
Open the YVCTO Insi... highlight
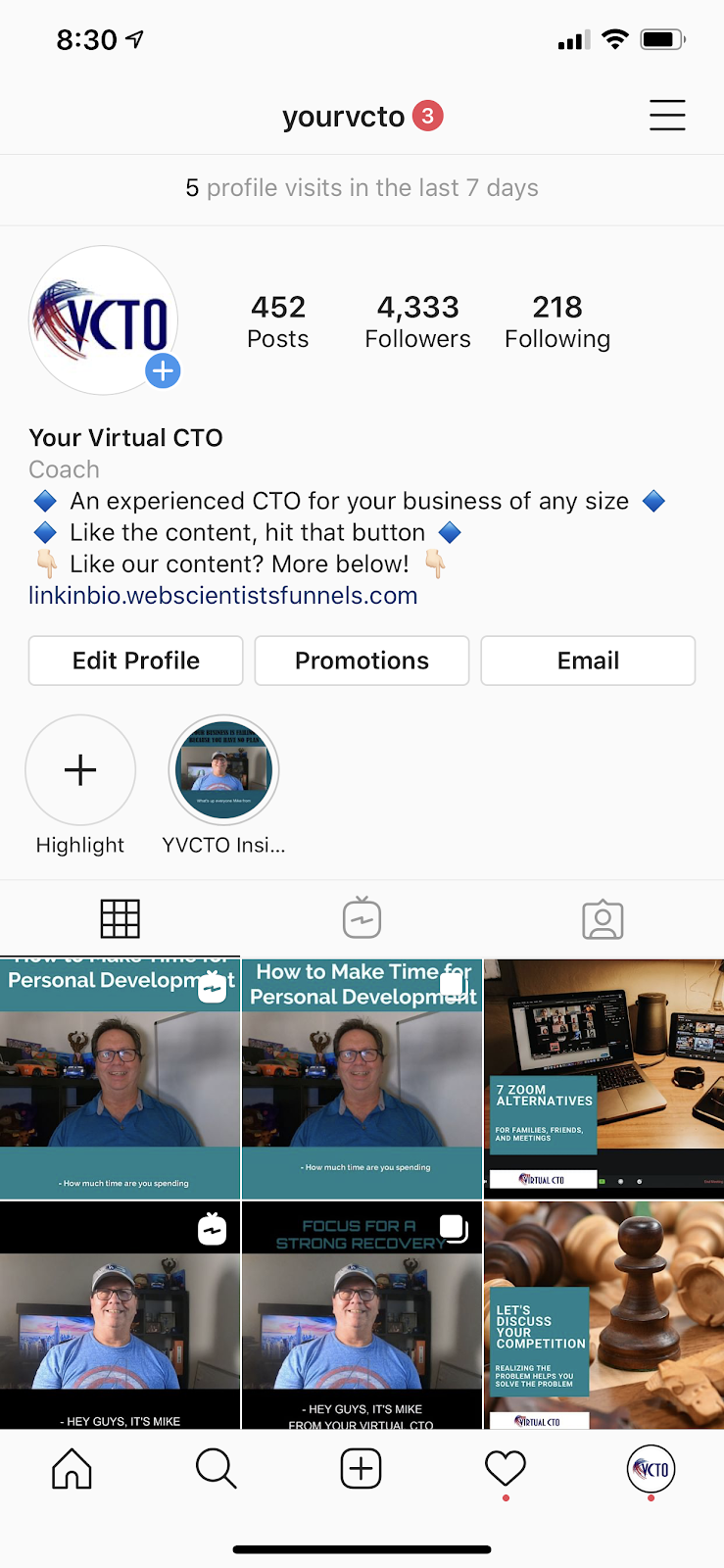(223, 770)
